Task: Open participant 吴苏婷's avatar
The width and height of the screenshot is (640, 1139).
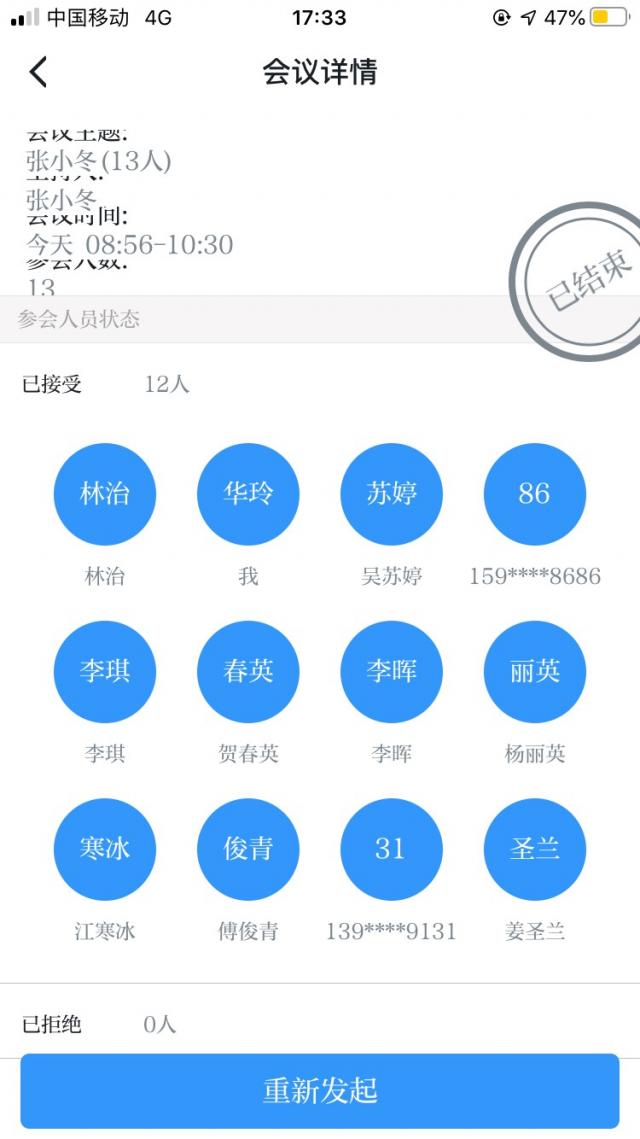Action: (x=391, y=494)
